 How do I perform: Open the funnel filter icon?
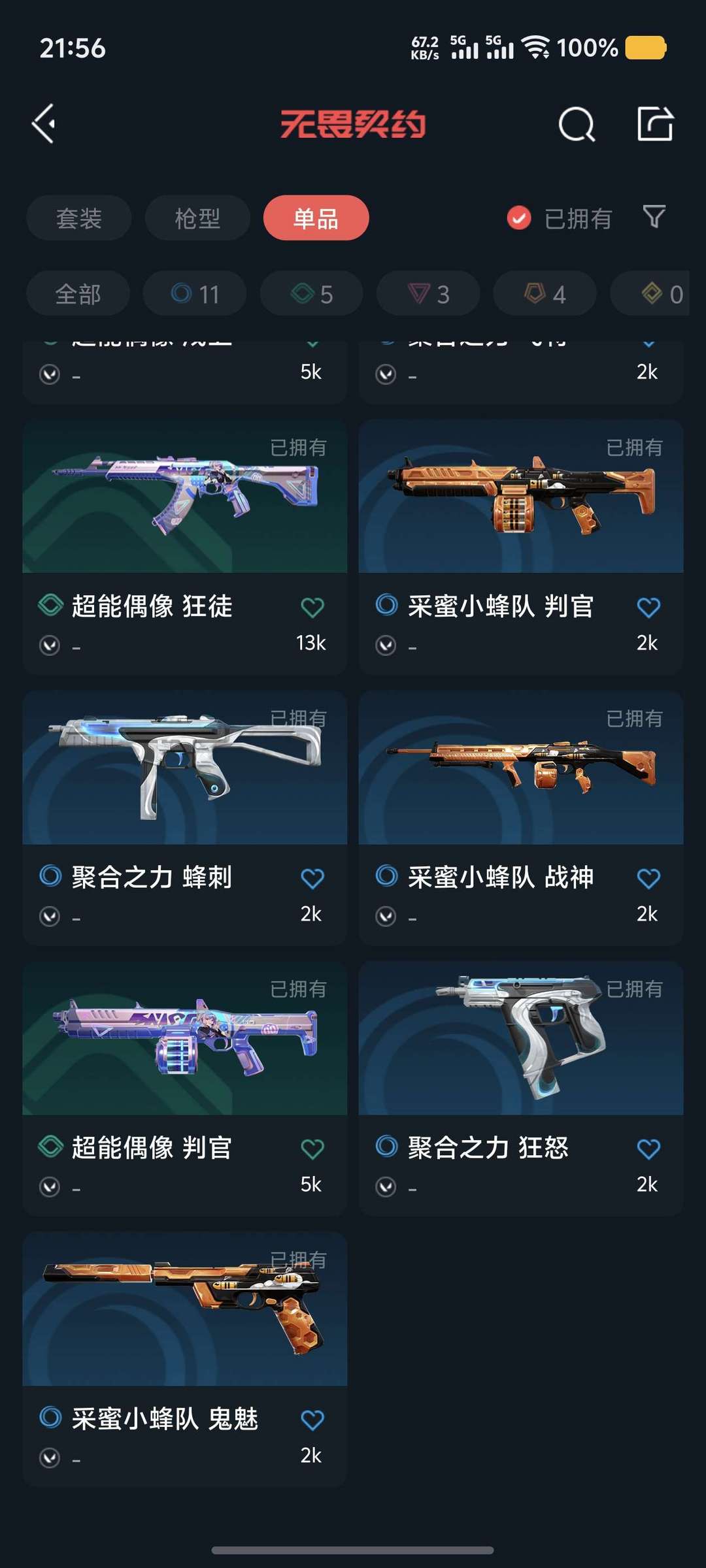(x=654, y=217)
